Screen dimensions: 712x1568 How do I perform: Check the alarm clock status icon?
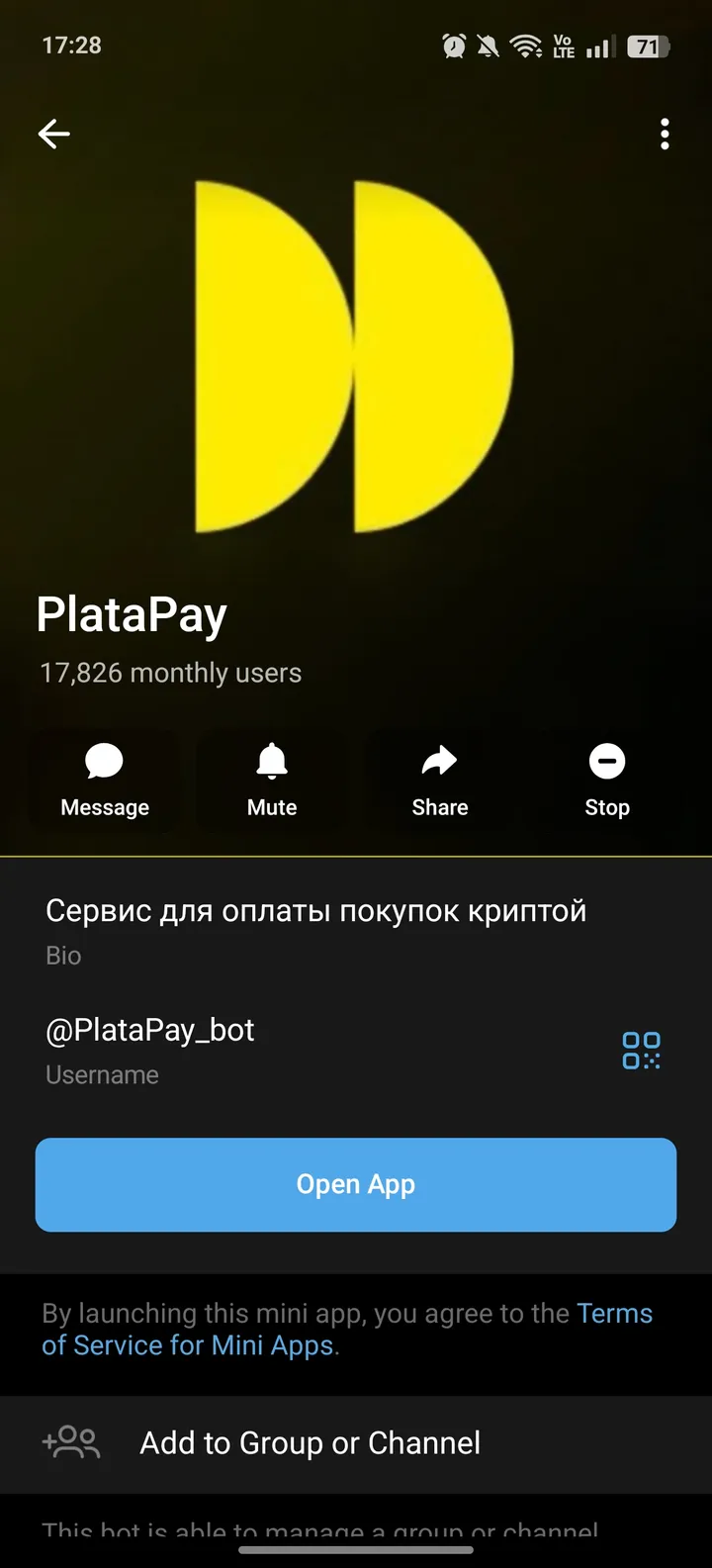453,45
